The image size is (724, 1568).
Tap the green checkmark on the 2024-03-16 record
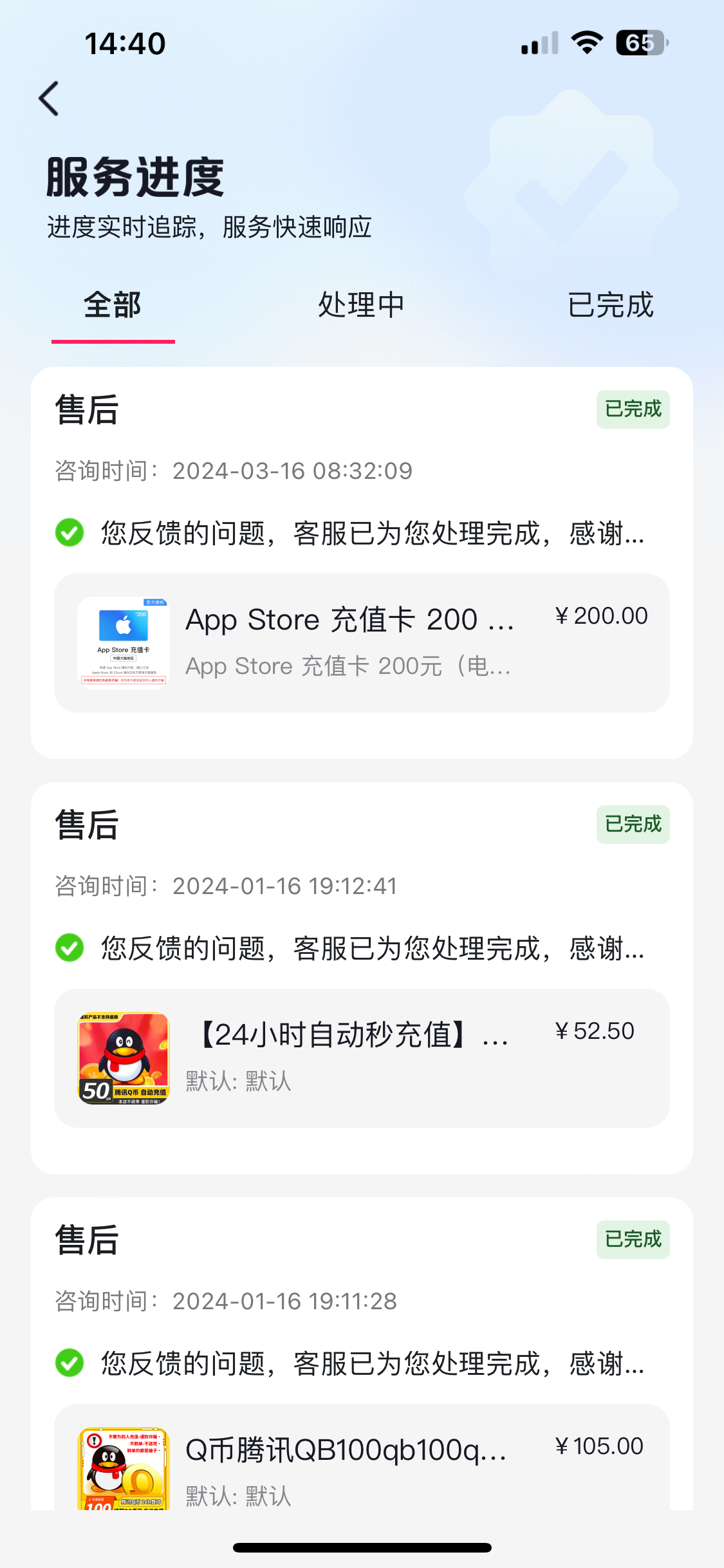point(71,532)
